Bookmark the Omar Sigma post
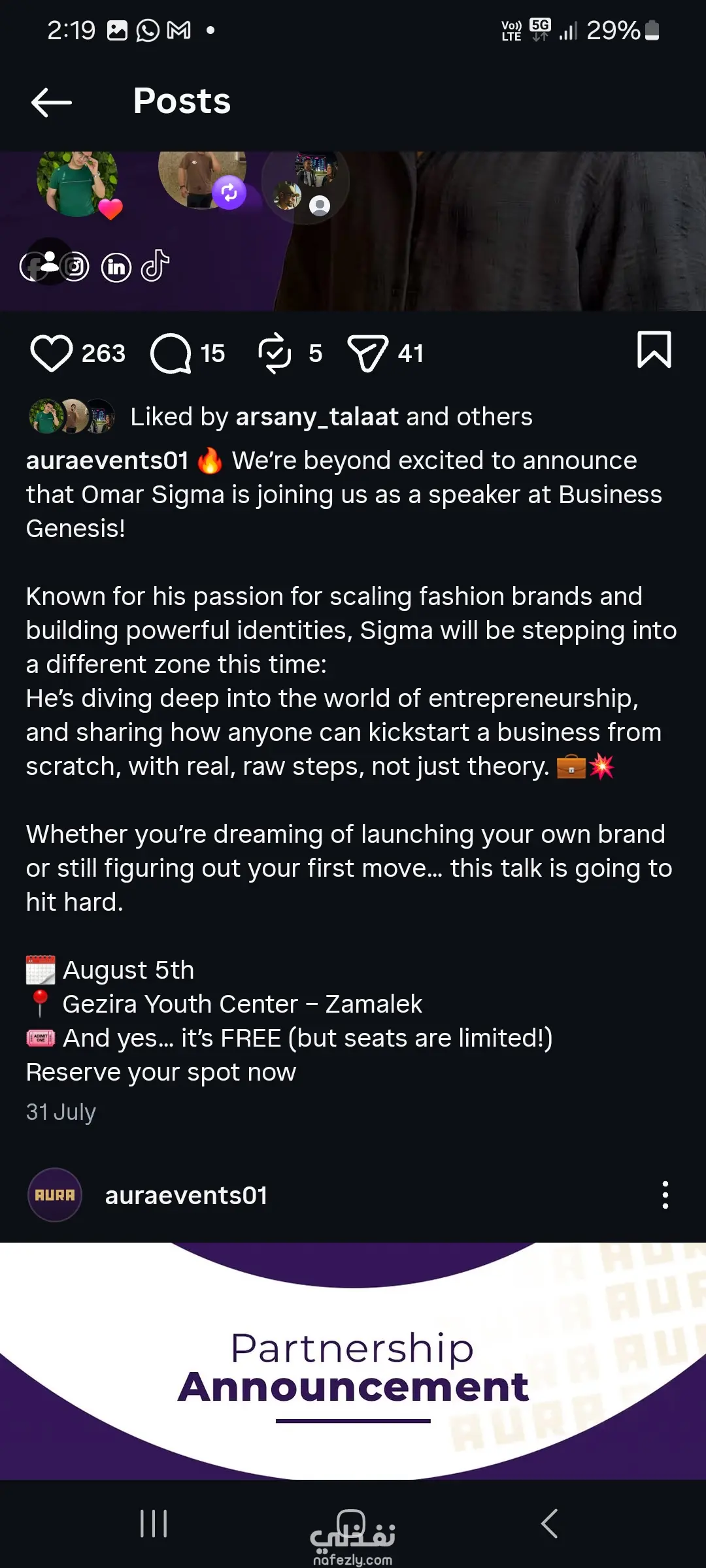Viewport: 706px width, 1568px height. click(x=654, y=350)
